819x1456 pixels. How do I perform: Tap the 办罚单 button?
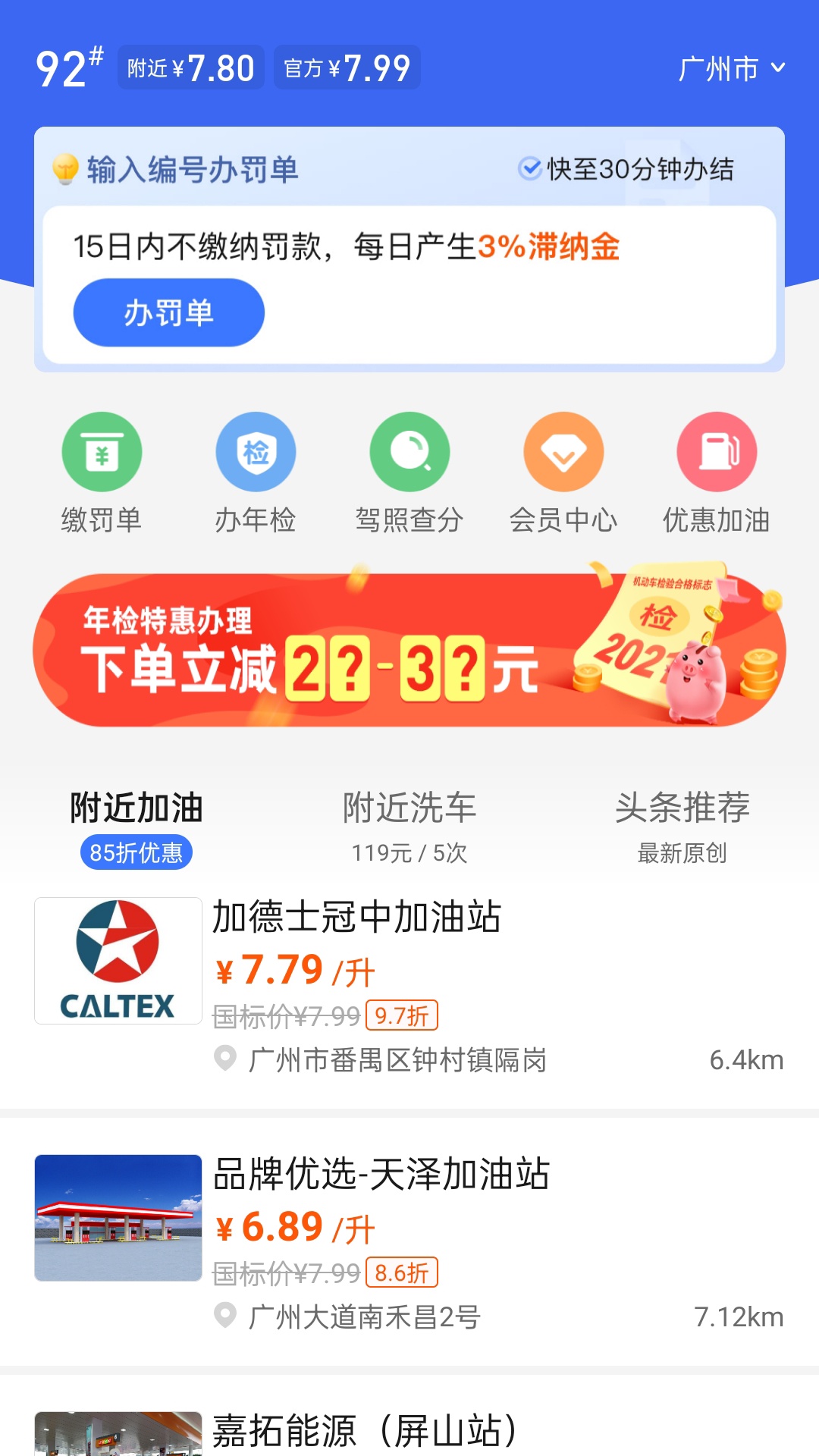click(x=168, y=312)
